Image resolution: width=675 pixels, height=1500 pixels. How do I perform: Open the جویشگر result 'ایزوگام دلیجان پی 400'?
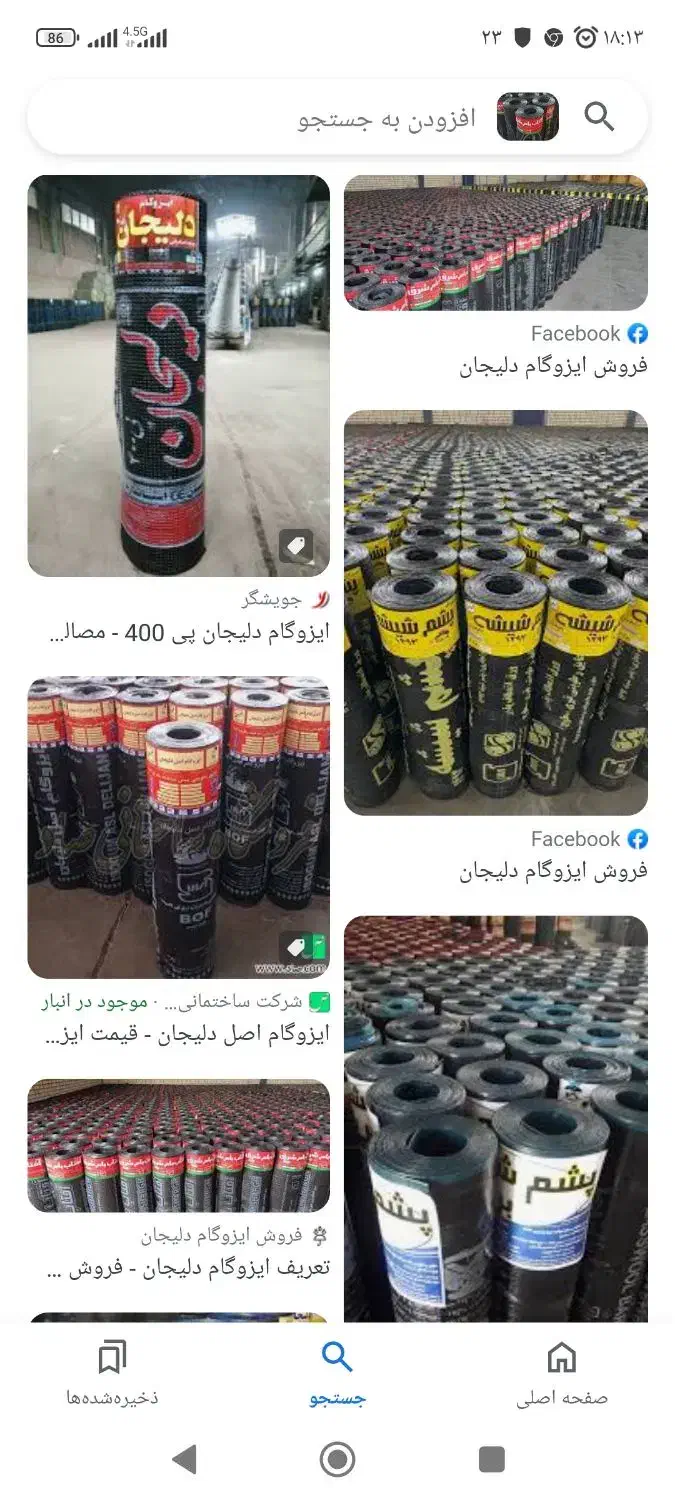[178, 375]
